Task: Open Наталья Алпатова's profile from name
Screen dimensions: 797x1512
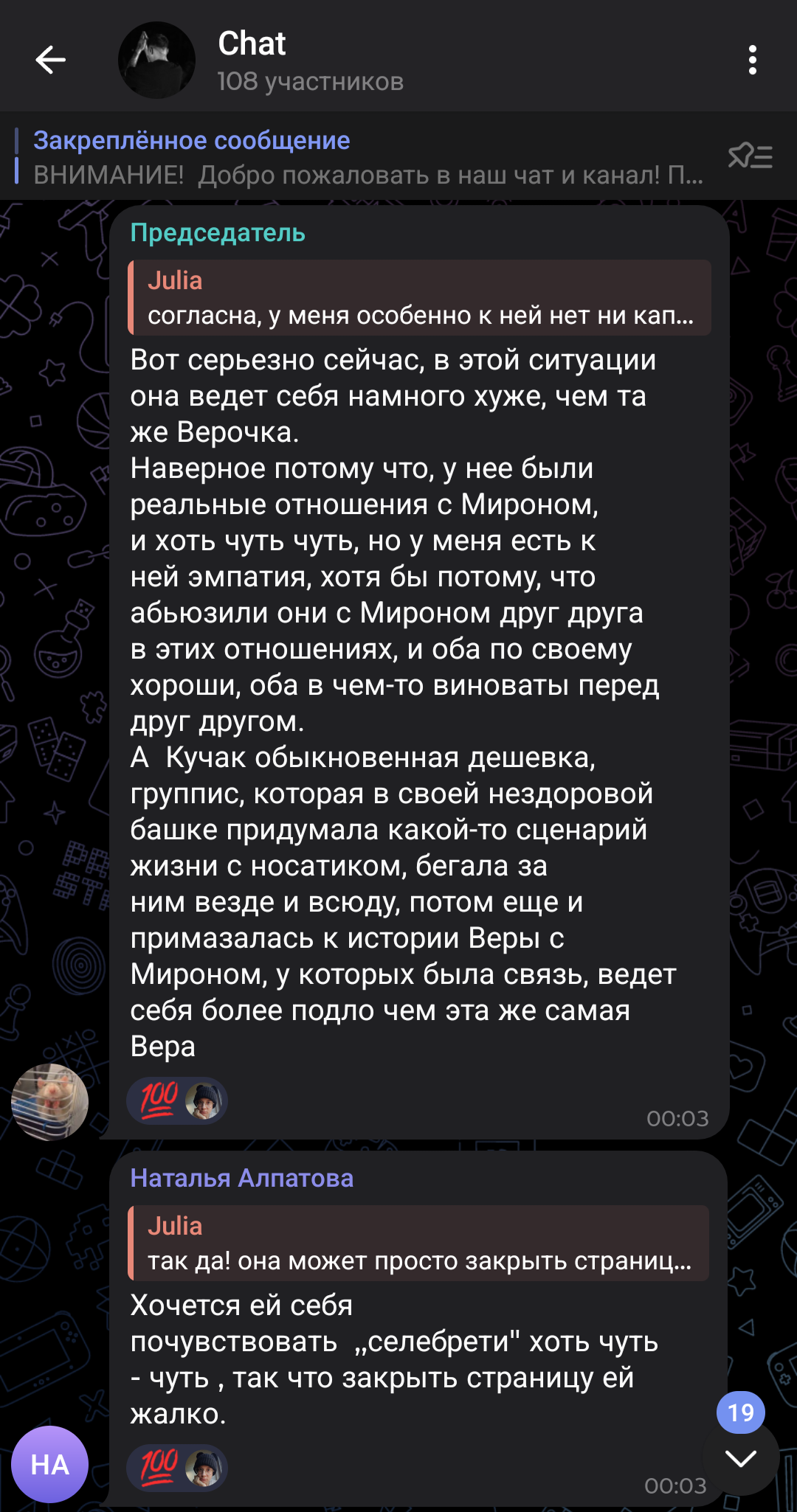Action: (241, 1179)
